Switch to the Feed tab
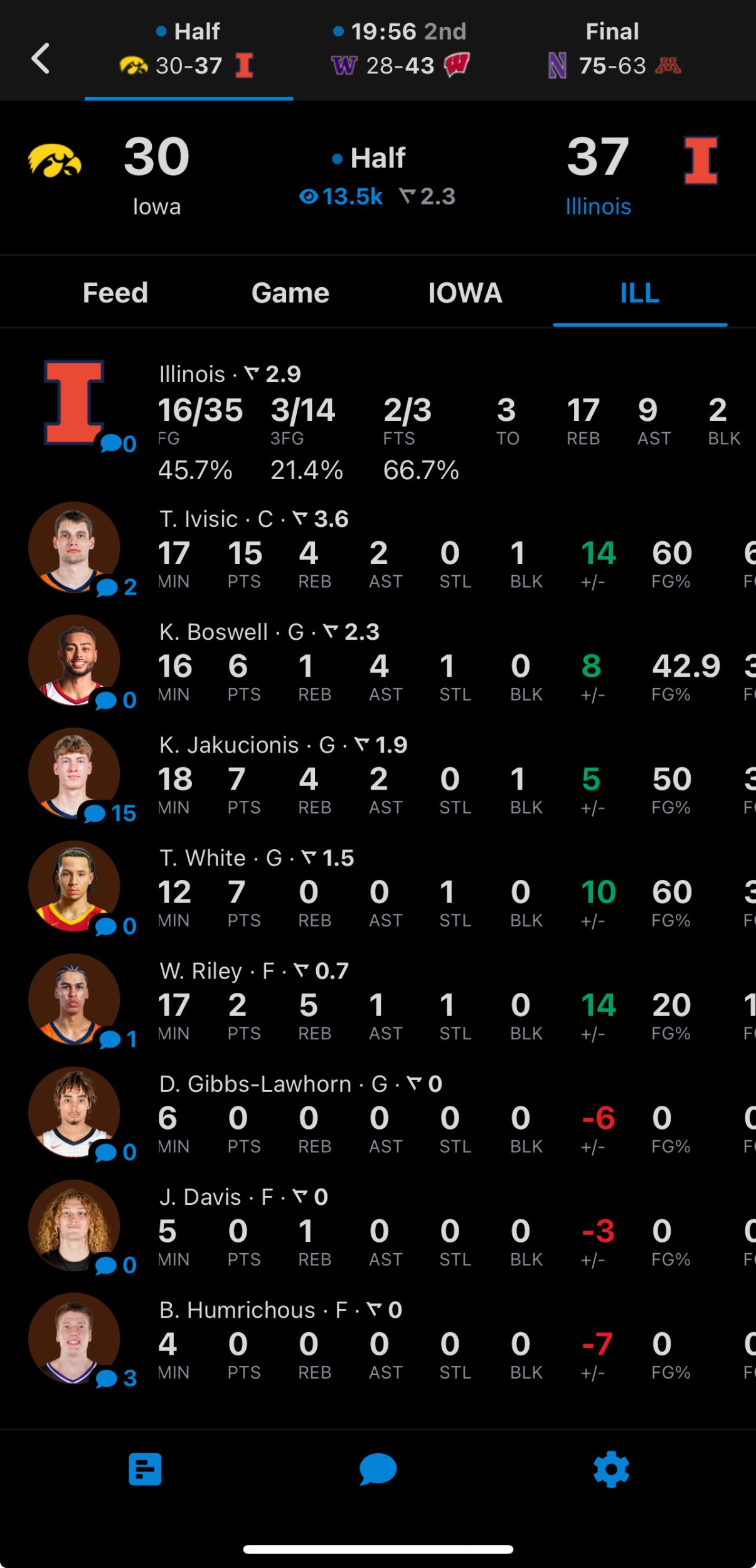 pyautogui.click(x=115, y=293)
